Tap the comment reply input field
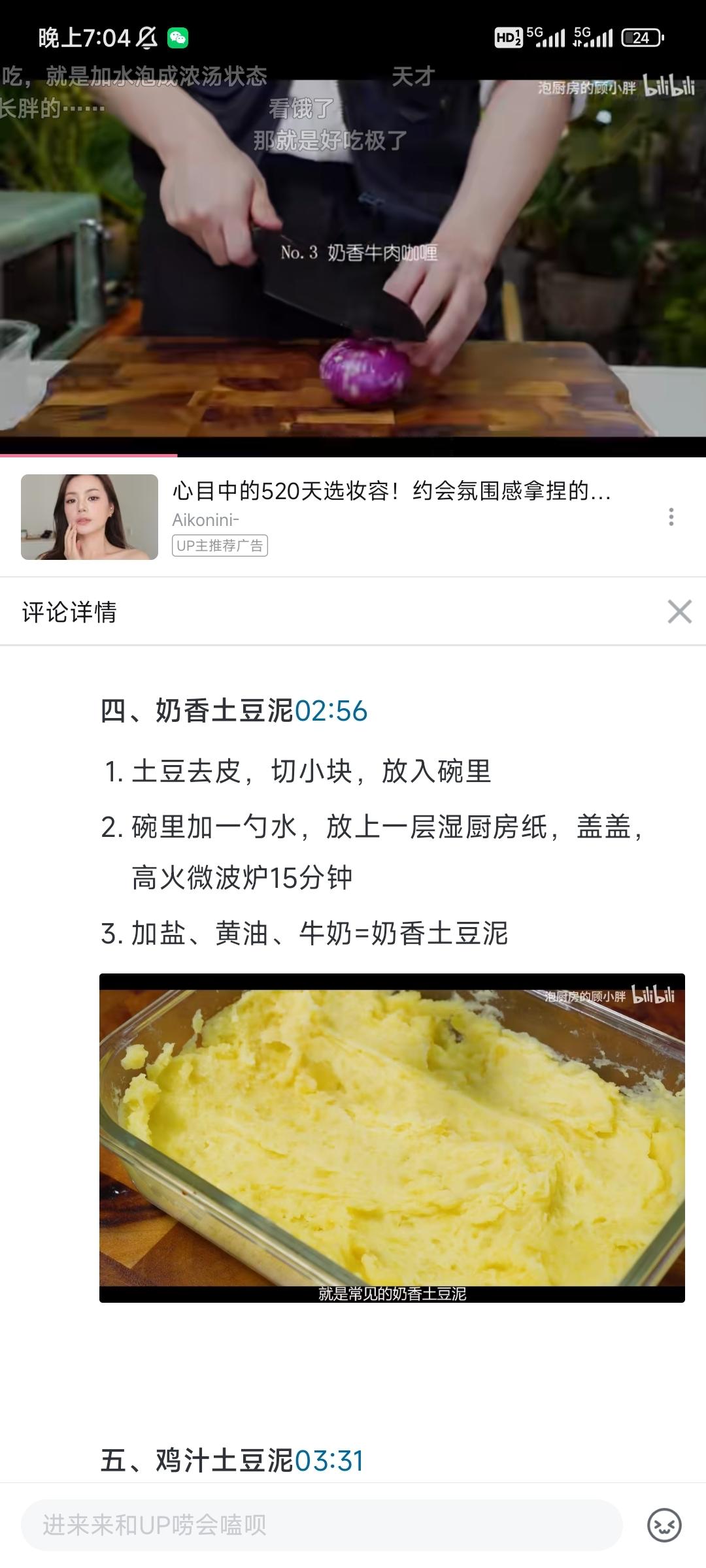This screenshot has height=1568, width=706. [322, 1525]
